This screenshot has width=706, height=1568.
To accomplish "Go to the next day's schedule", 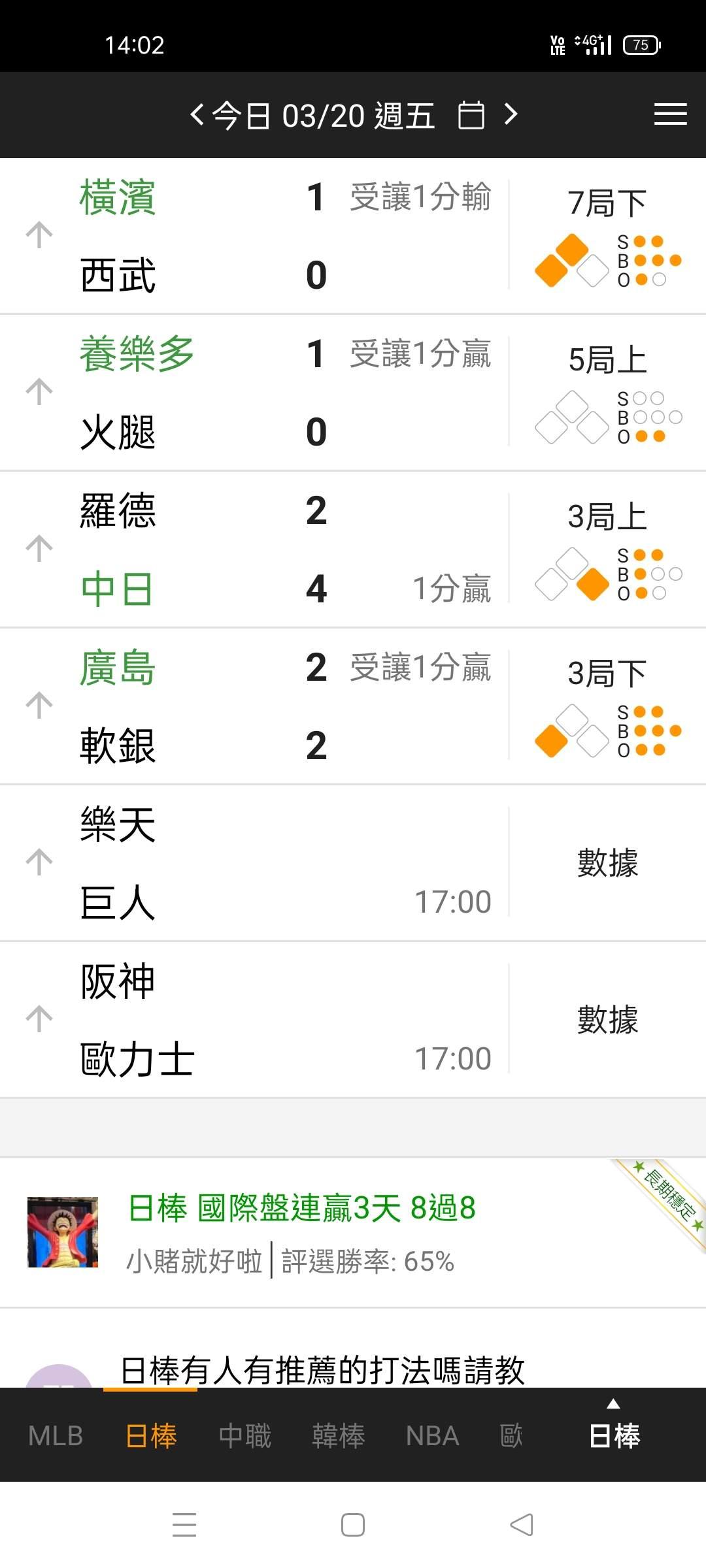I will tap(511, 115).
